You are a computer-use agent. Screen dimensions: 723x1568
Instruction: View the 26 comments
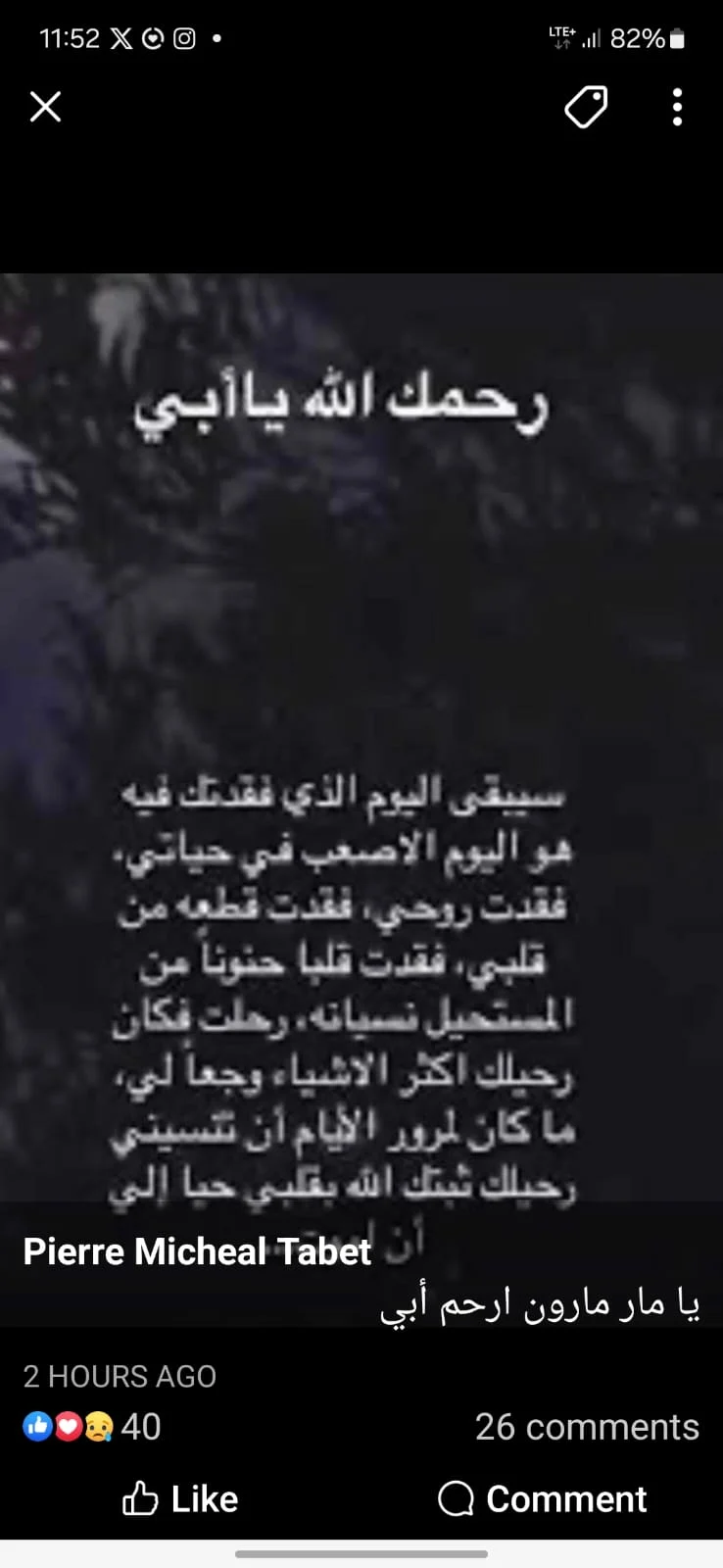(587, 1427)
